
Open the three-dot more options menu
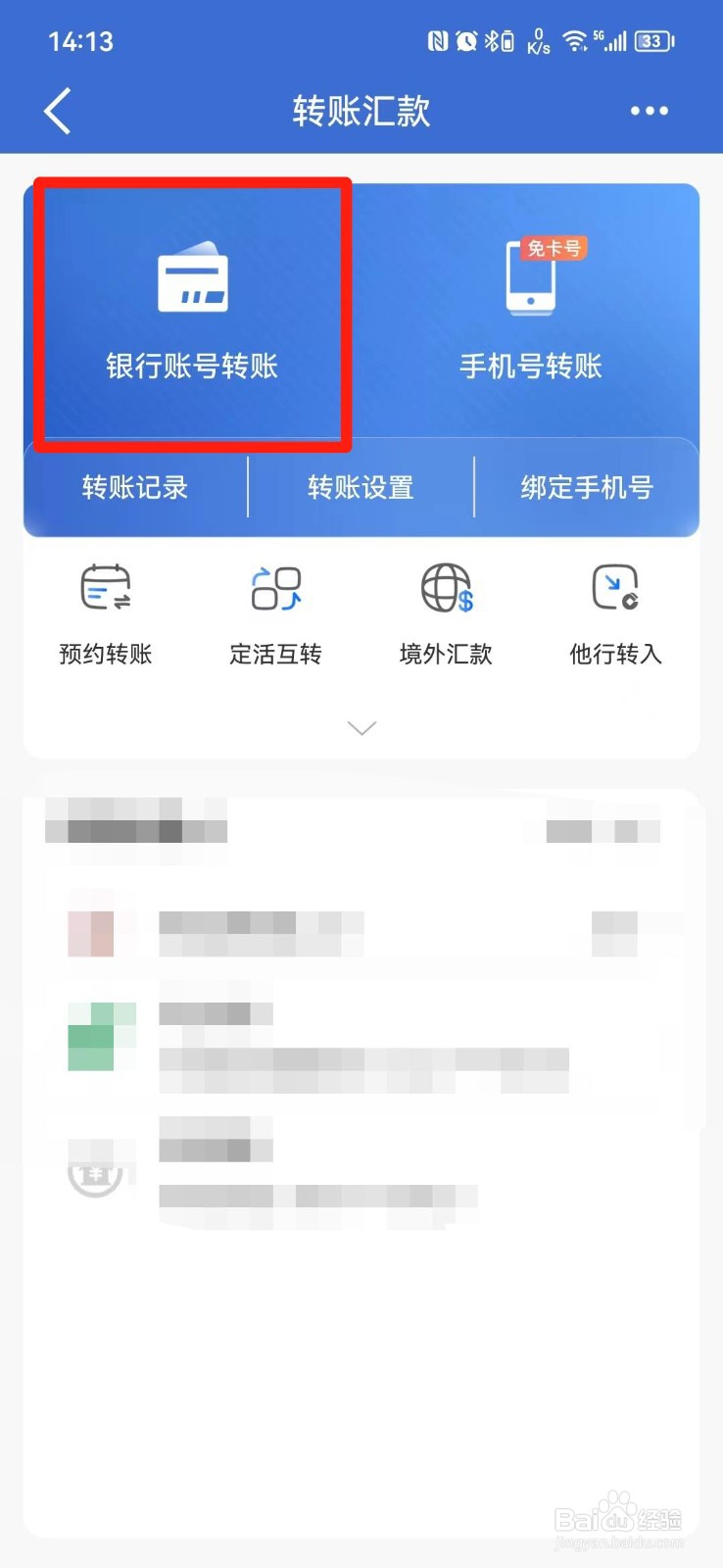[x=650, y=111]
